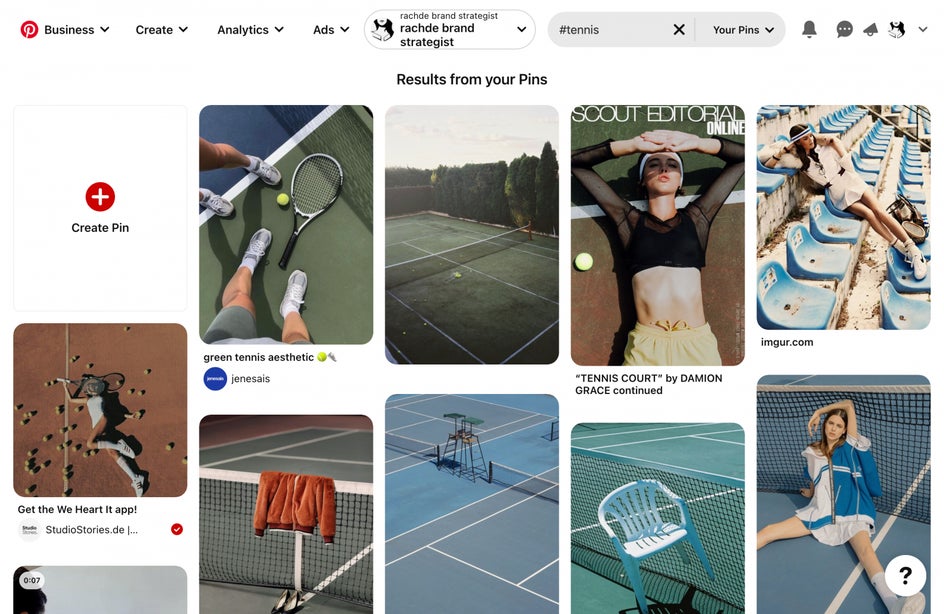Clear the #tennis search text
The image size is (944, 614).
pyautogui.click(x=679, y=30)
